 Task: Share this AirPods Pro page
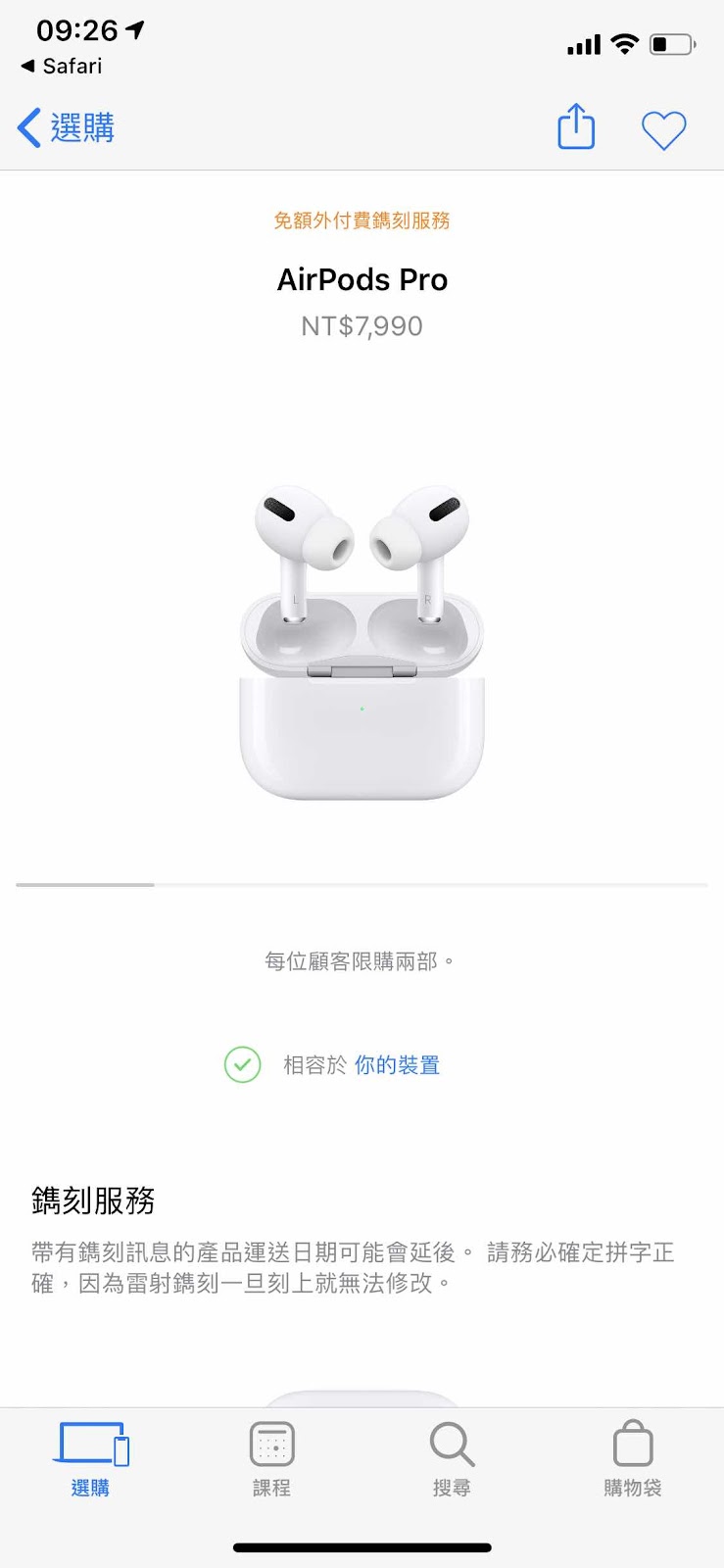pyautogui.click(x=576, y=127)
